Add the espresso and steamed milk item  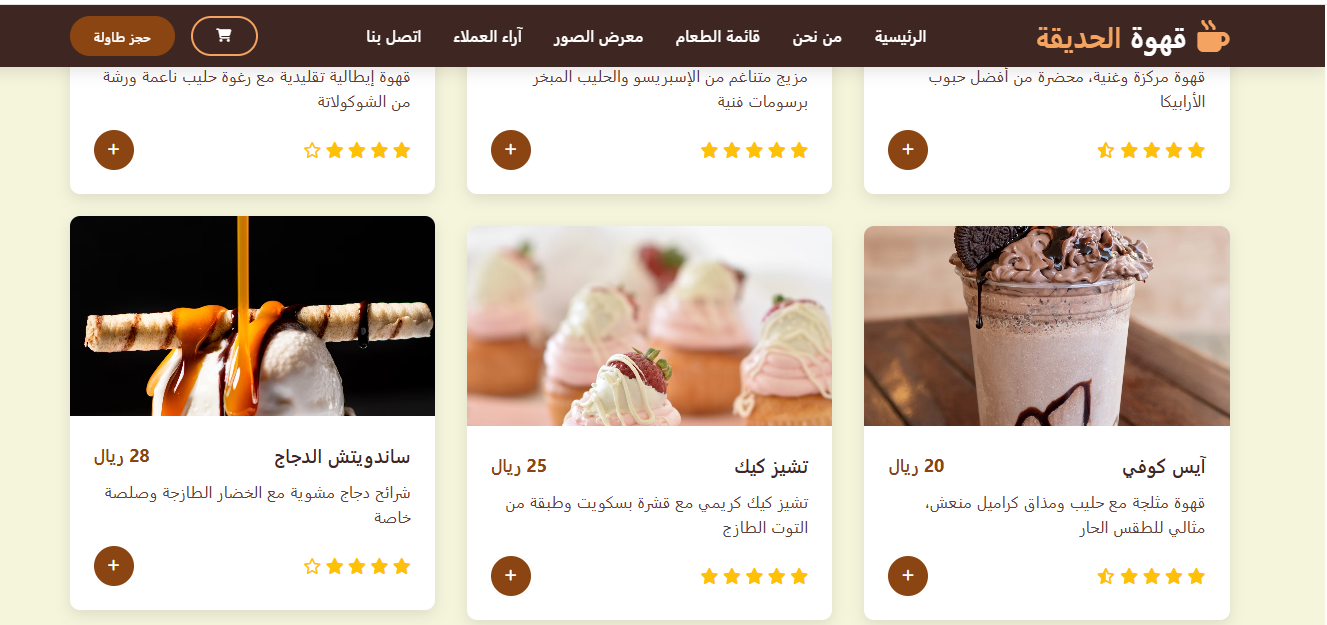(510, 150)
